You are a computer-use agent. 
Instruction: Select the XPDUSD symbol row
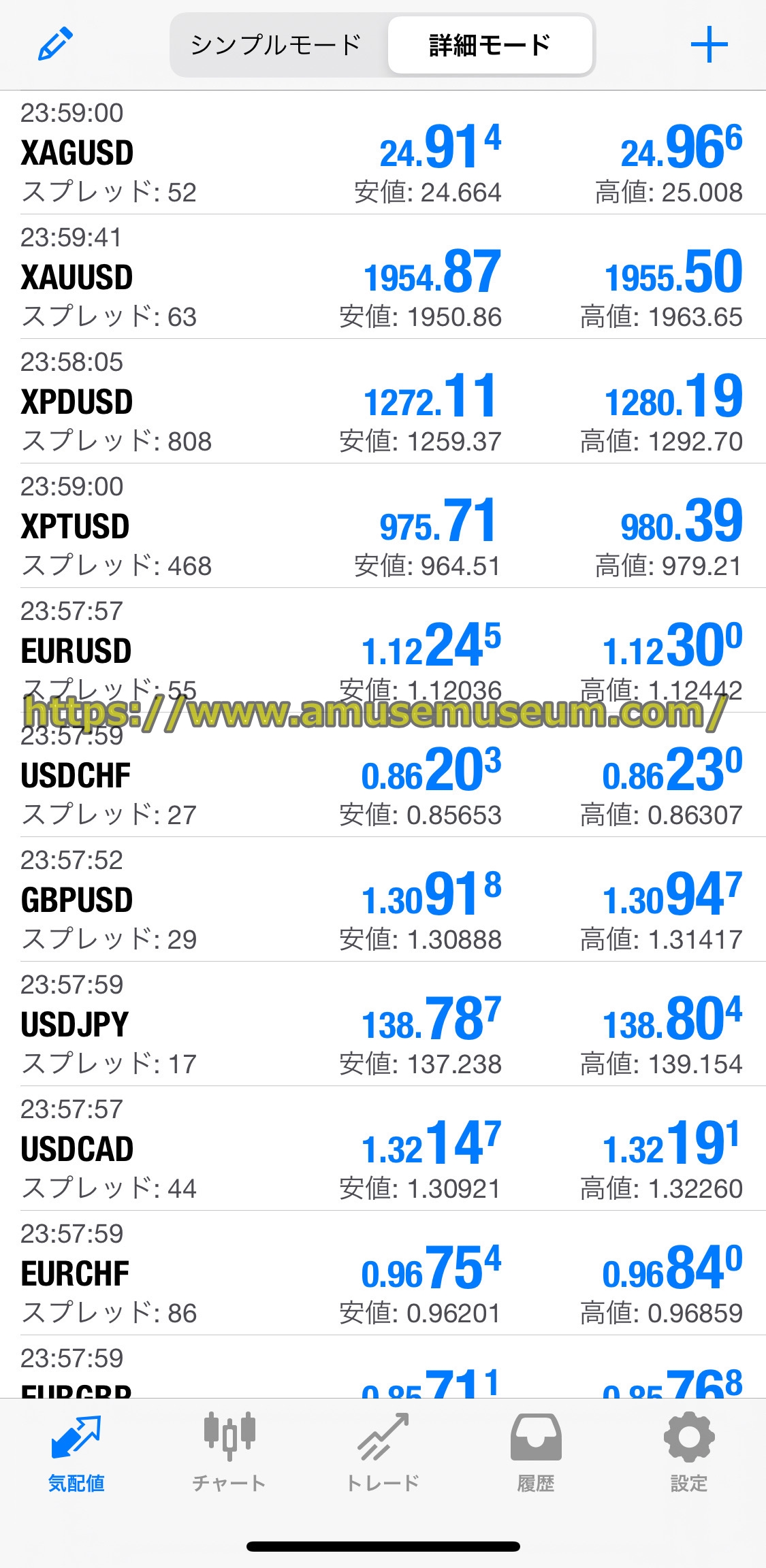383,402
